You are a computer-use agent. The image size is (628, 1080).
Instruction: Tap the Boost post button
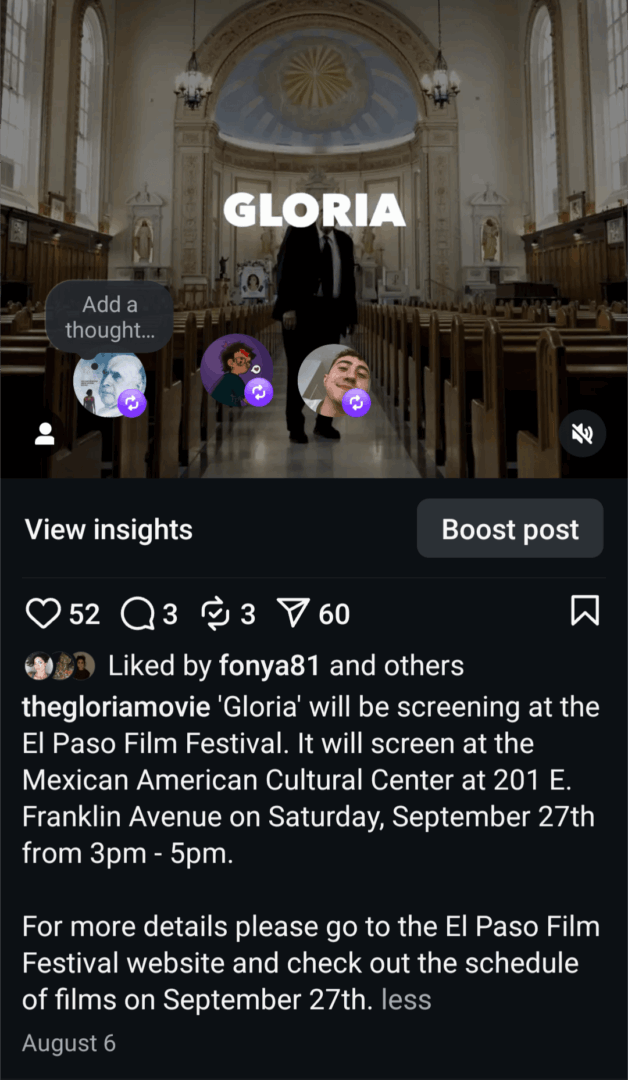[x=510, y=529]
